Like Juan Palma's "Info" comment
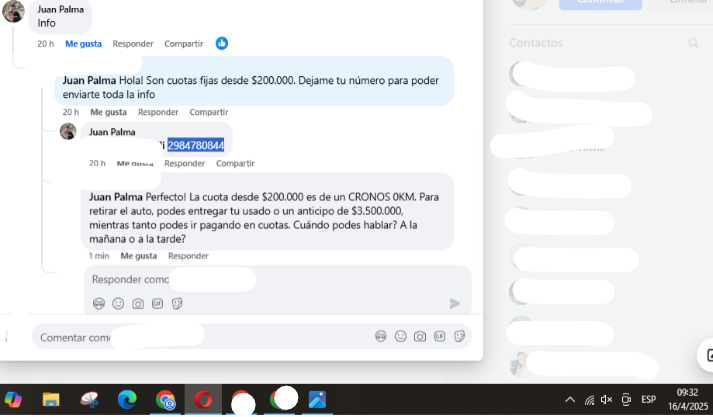 83,44
